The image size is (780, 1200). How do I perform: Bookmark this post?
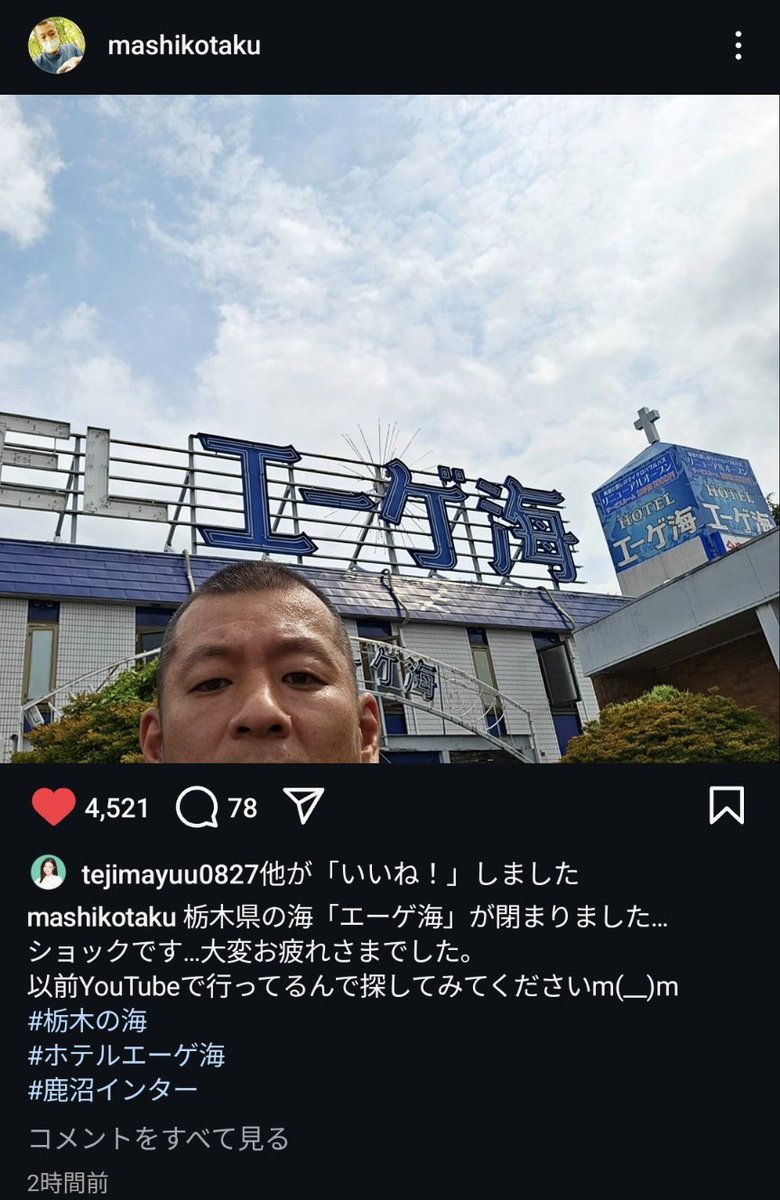726,806
